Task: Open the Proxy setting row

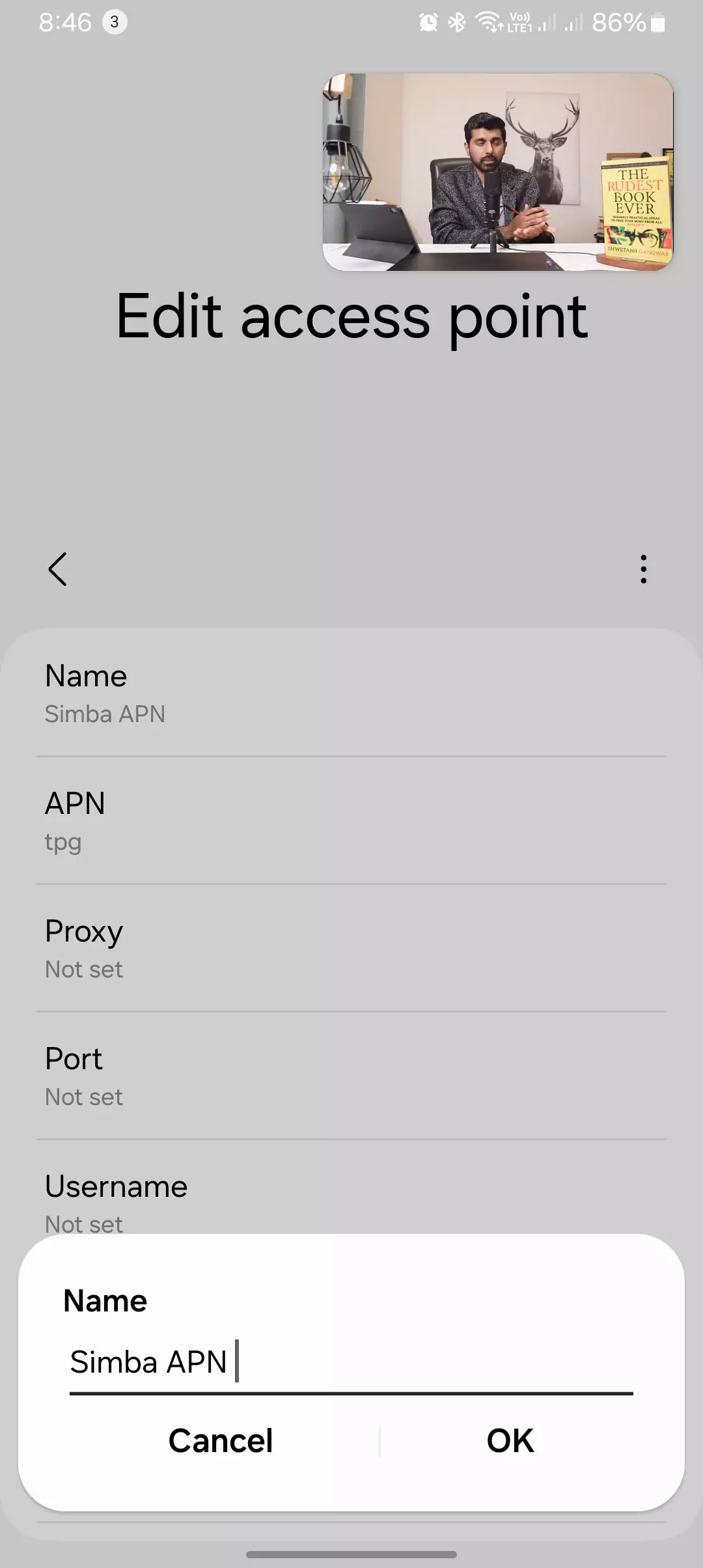Action: 351,949
